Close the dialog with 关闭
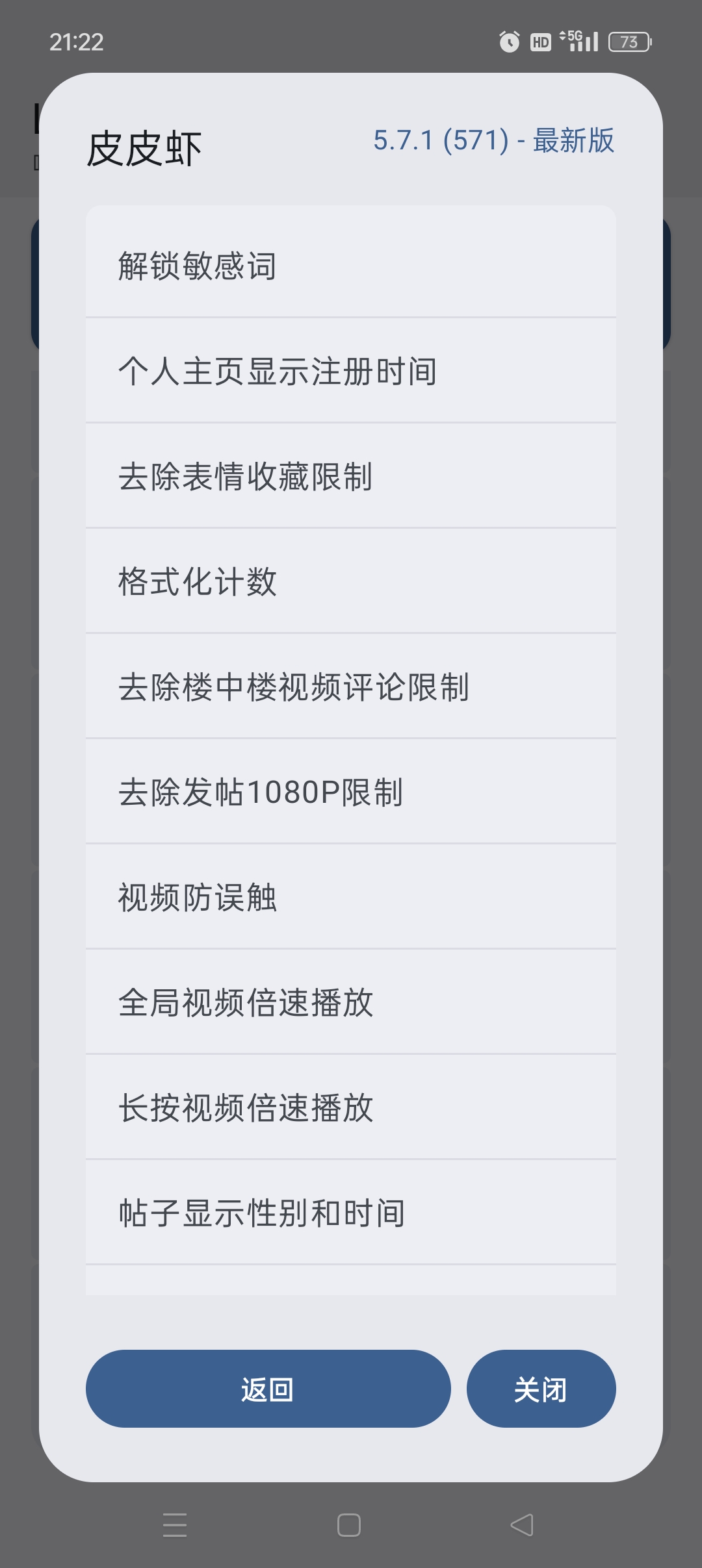 coord(541,1389)
